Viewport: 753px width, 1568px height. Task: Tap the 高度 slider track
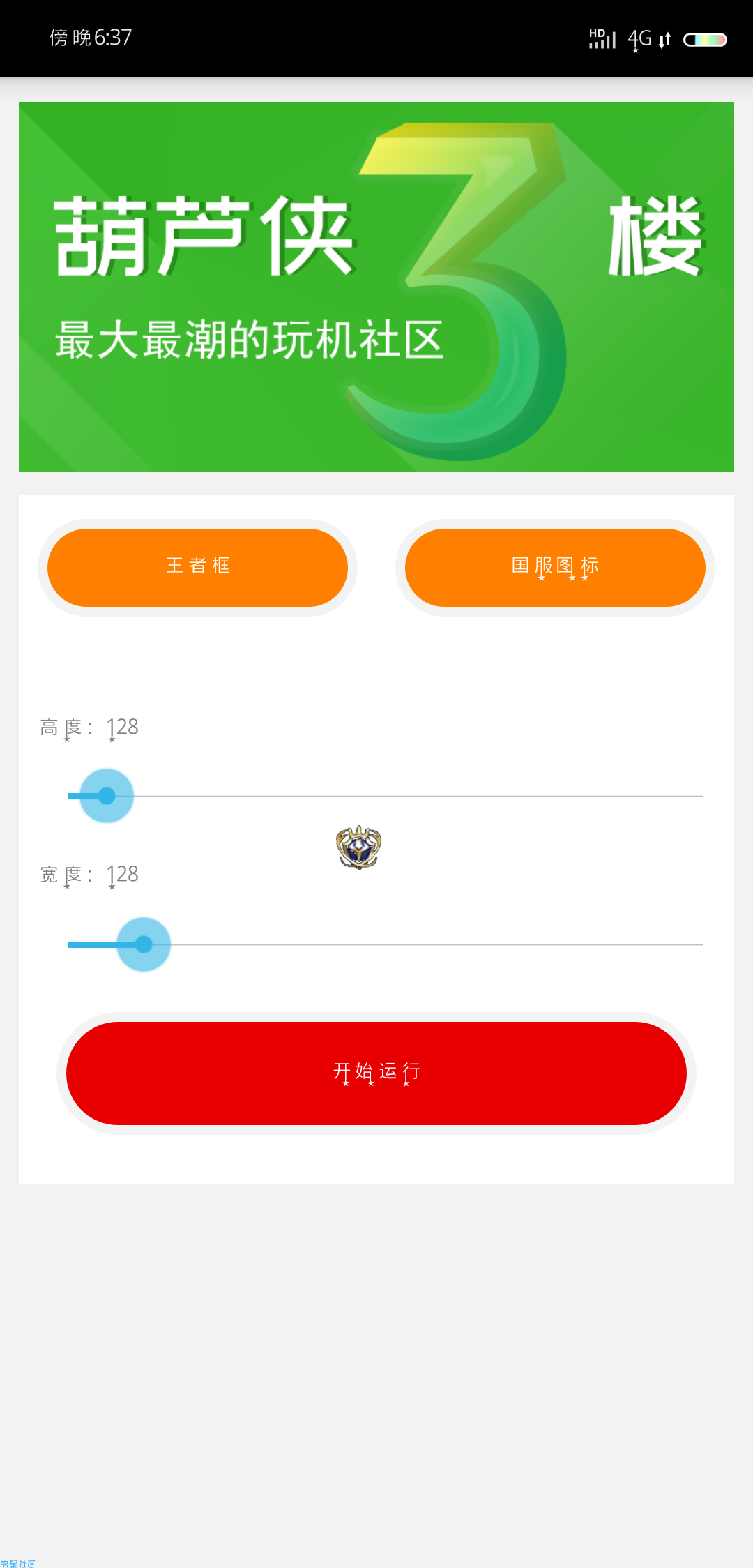point(386,796)
